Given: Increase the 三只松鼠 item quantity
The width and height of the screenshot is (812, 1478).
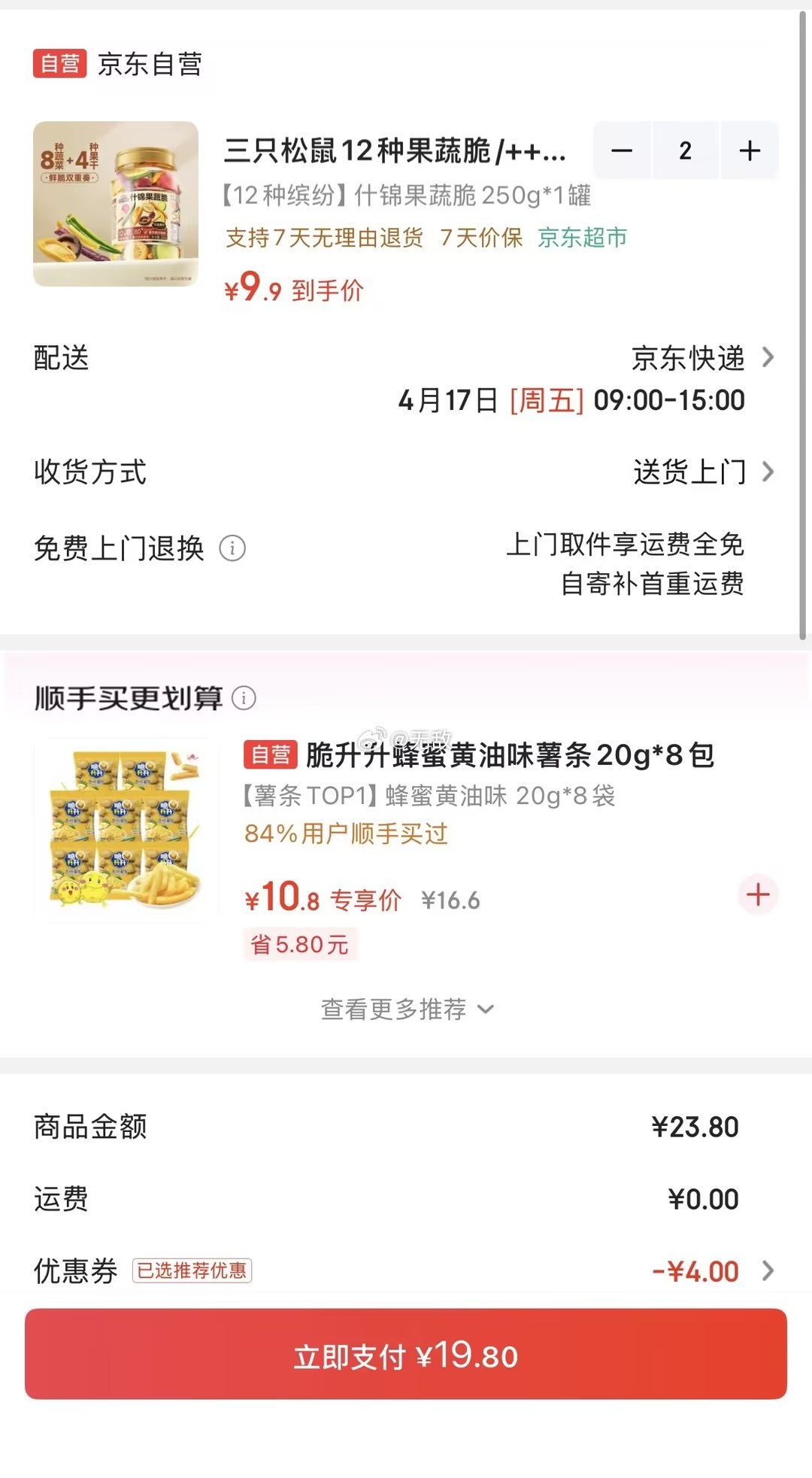Looking at the screenshot, I should click(749, 151).
